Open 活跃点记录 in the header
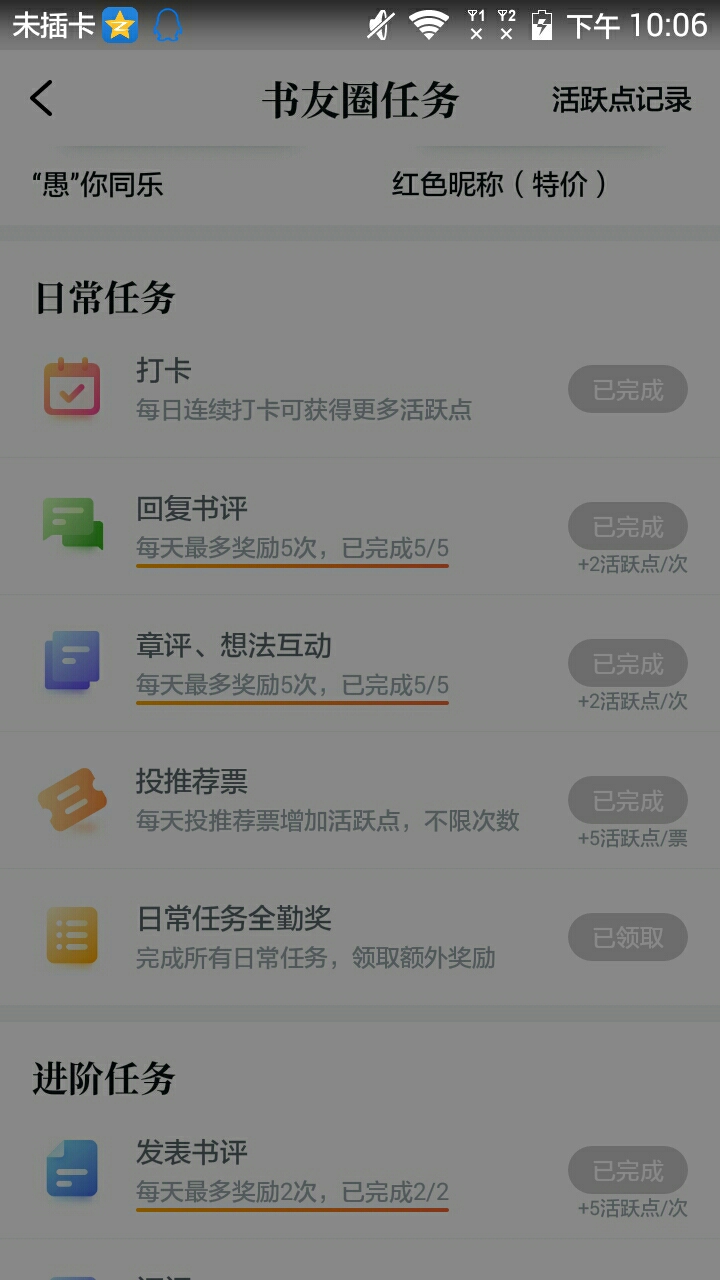Viewport: 720px width, 1280px height. (x=621, y=99)
